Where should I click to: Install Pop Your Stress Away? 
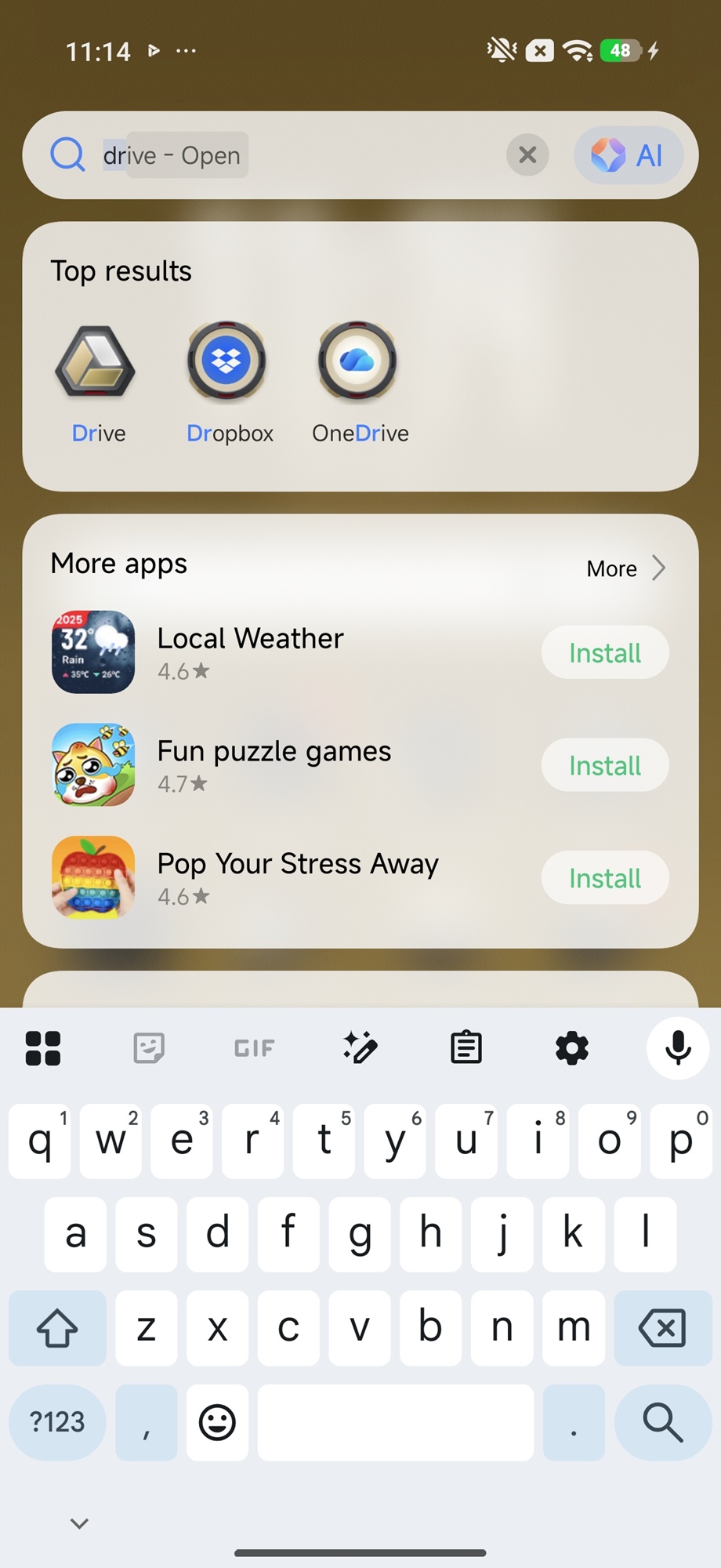coord(604,878)
